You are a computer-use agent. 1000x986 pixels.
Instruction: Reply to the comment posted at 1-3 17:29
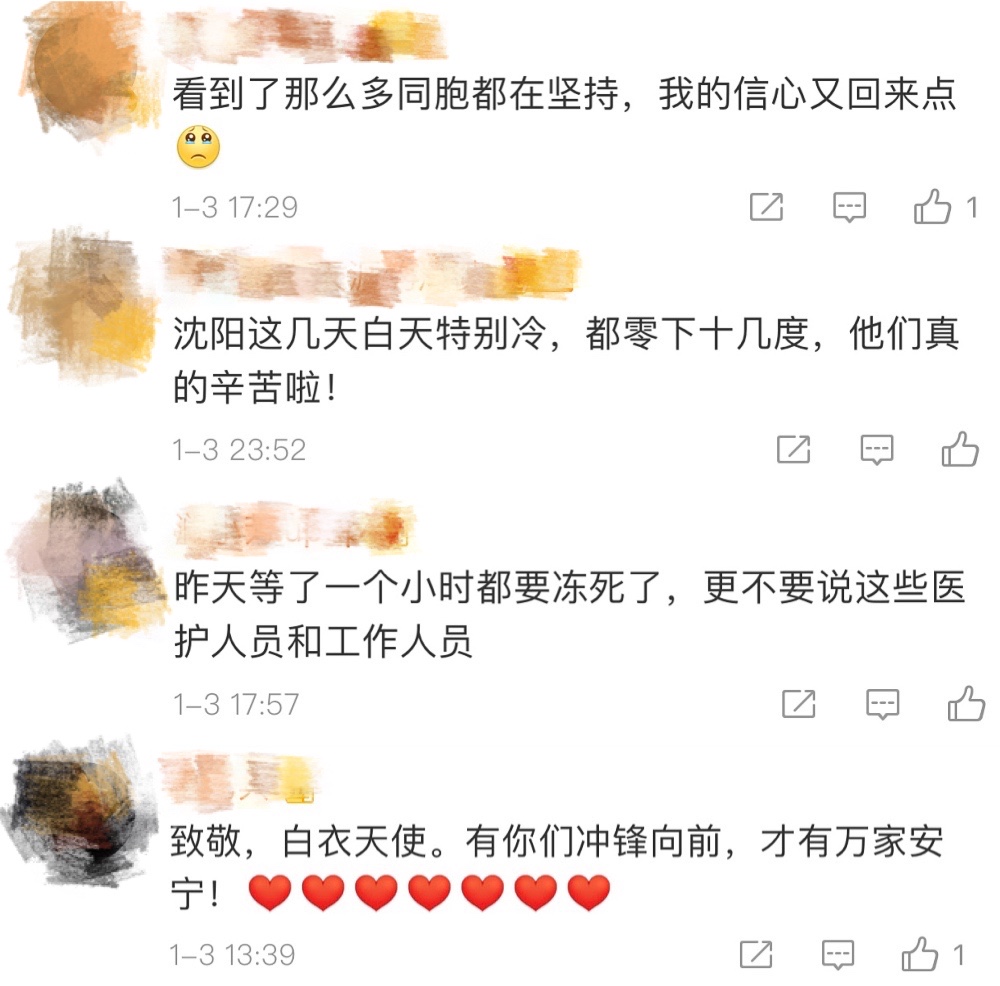coord(849,208)
